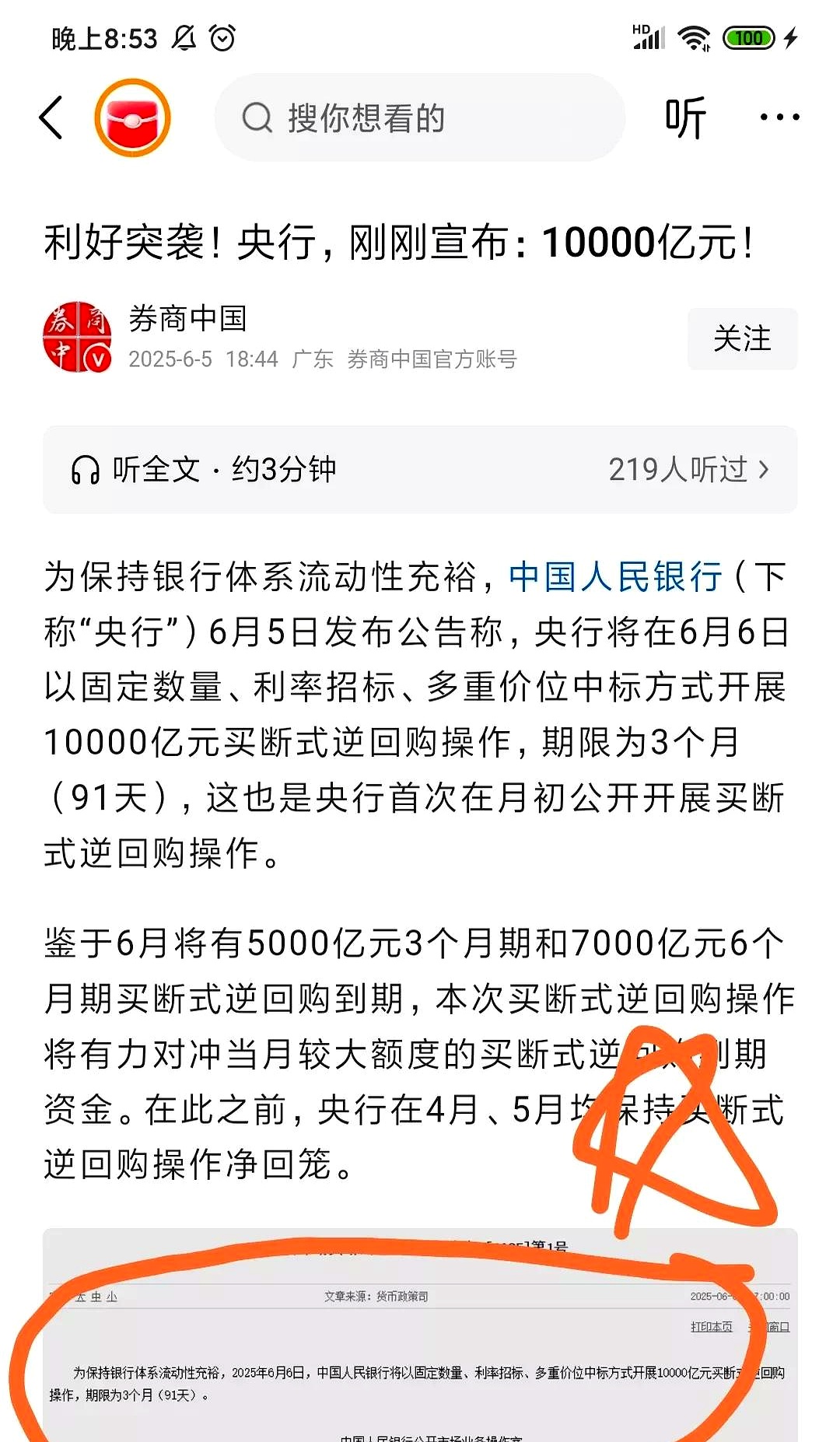
Task: Play 听全文 audio of the article
Action: coord(204,470)
